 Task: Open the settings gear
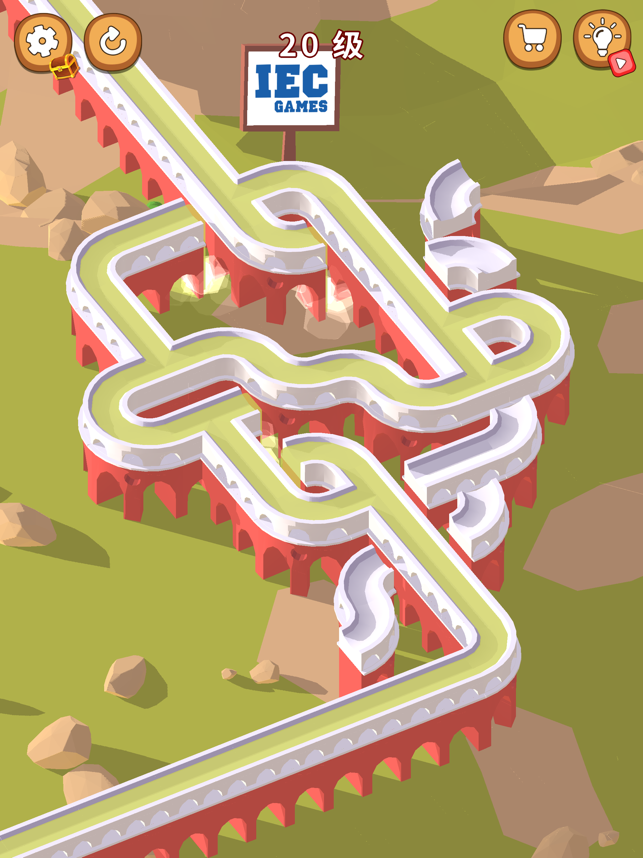42,41
